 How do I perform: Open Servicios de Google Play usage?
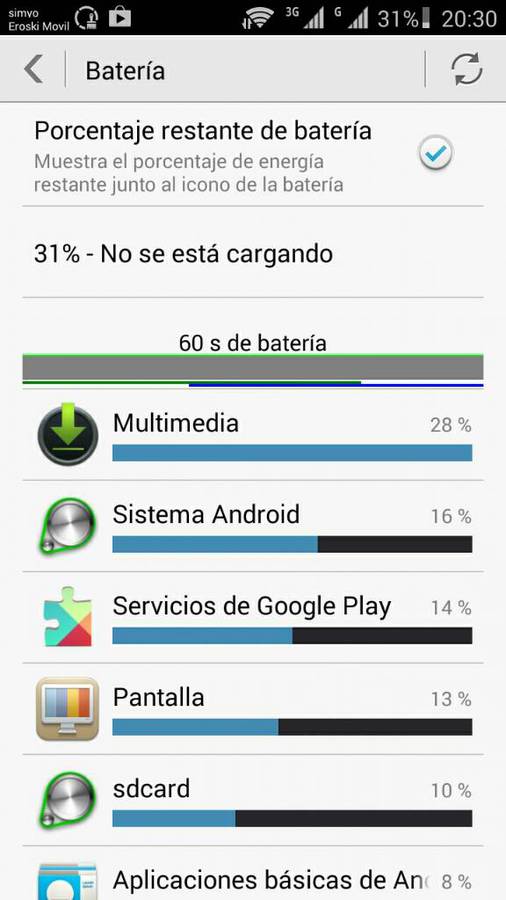pos(253,617)
